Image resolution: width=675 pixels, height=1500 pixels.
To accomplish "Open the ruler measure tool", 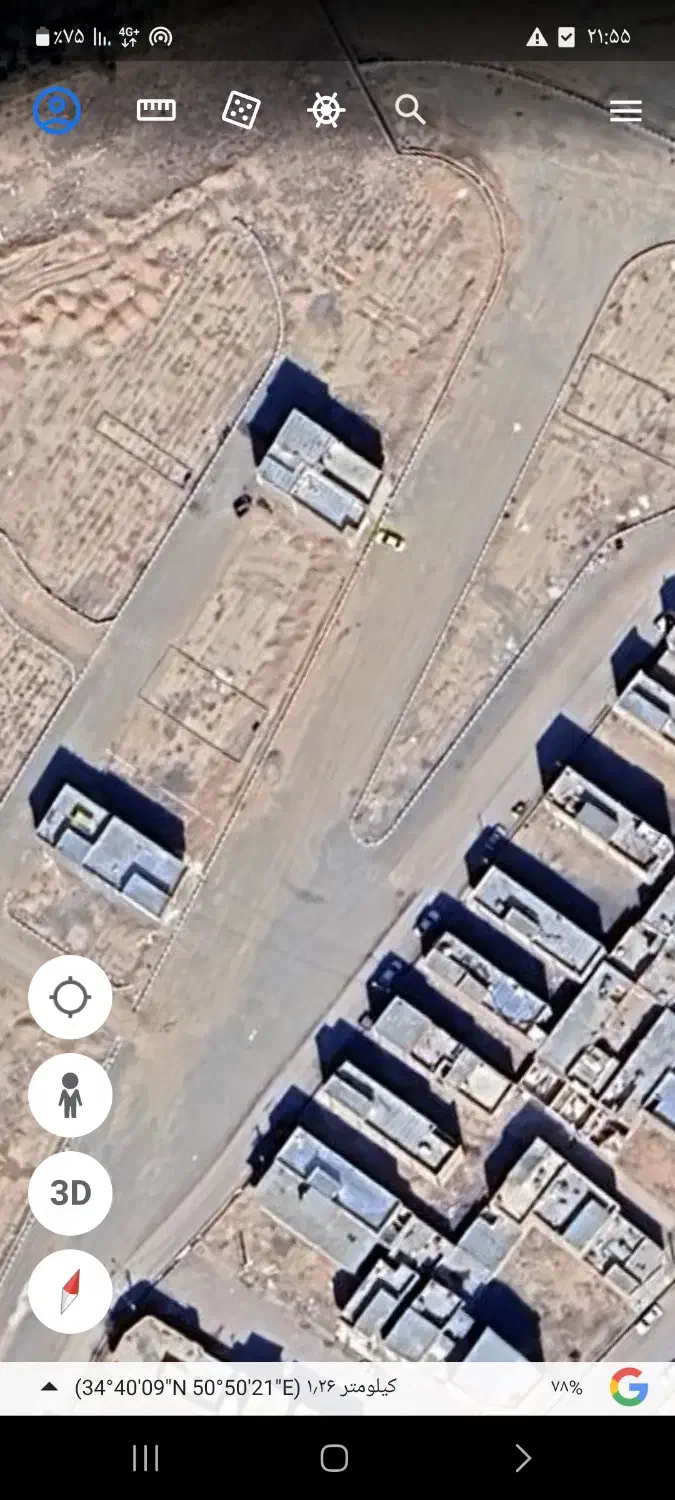I will [x=156, y=110].
